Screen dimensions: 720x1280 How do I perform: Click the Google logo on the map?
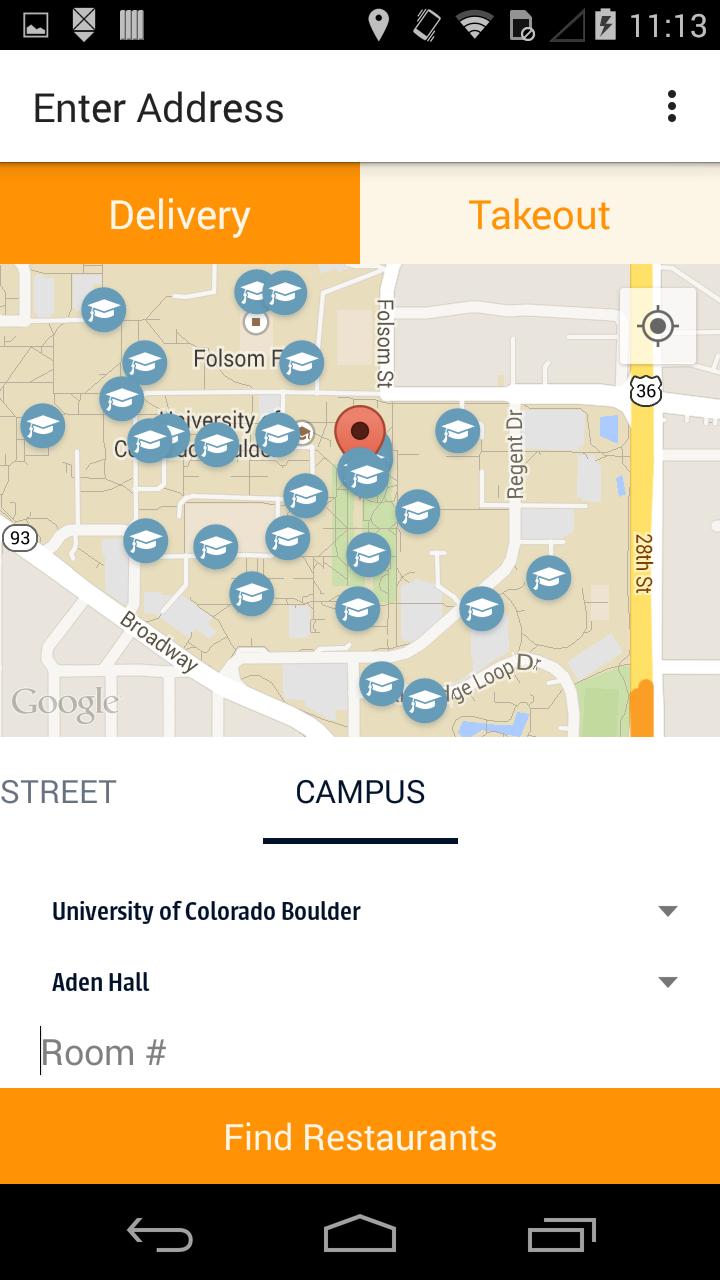pyautogui.click(x=65, y=702)
